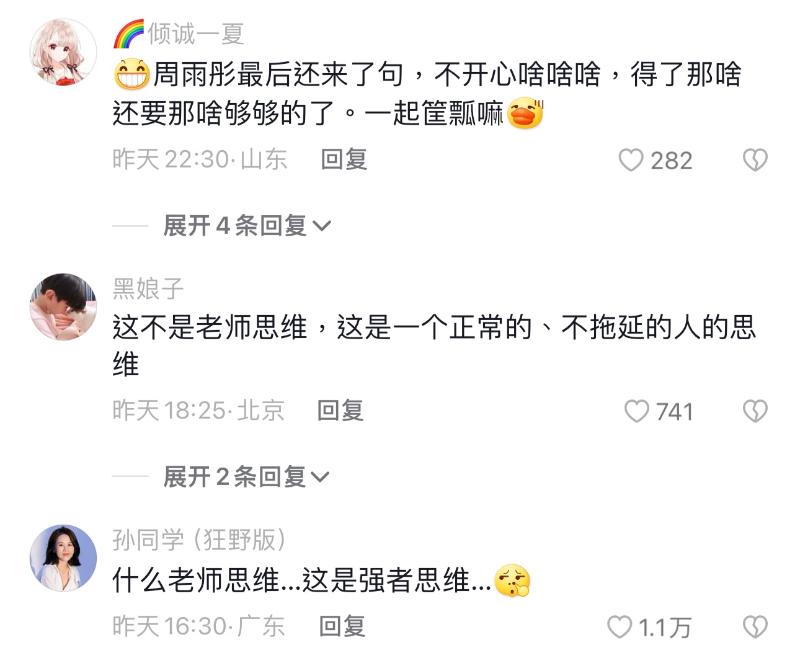Like 倾诚一夏's comment with 282 likes
Image resolution: width=800 pixels, height=658 pixels.
(631, 160)
